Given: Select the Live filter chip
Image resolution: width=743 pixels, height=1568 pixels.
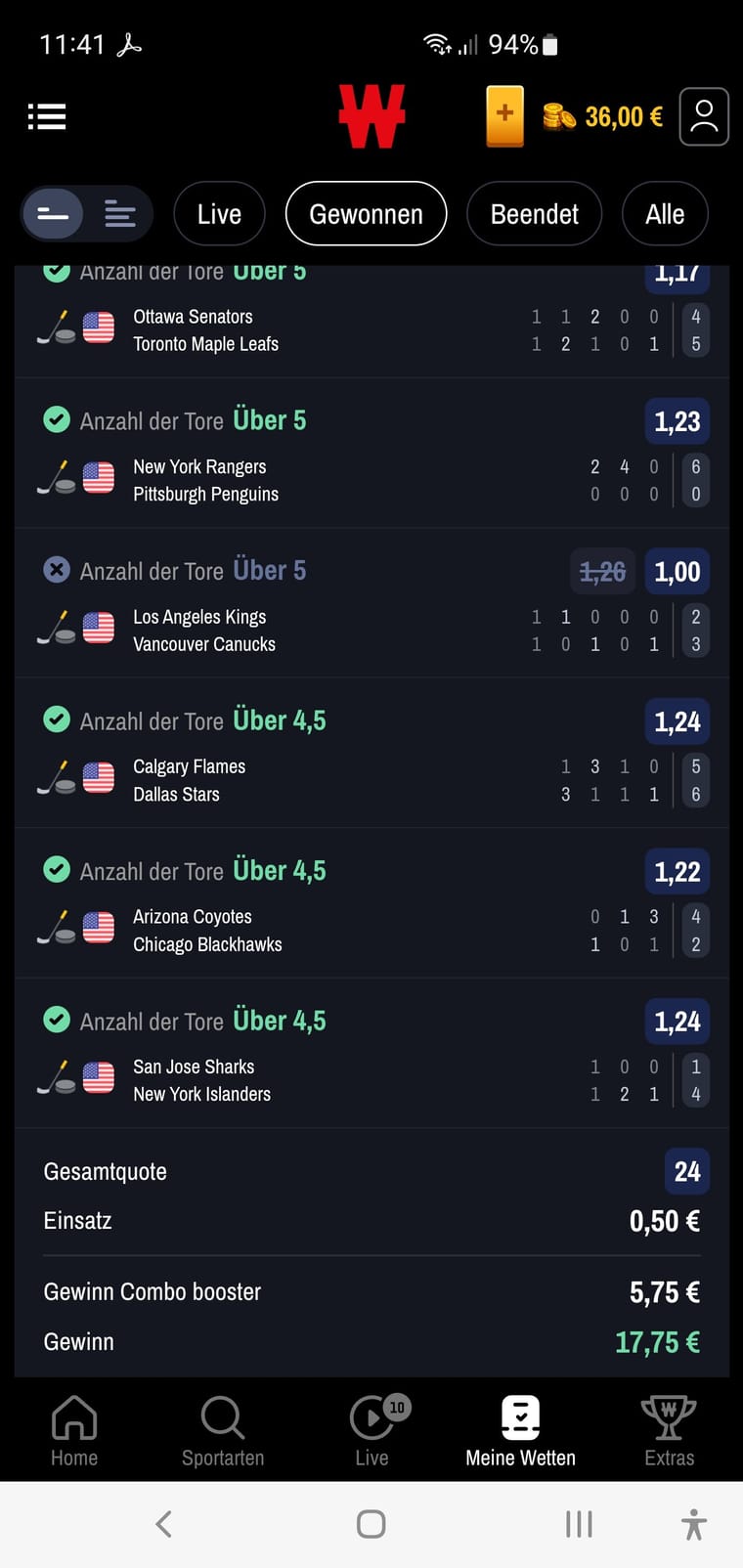Looking at the screenshot, I should coord(219,214).
